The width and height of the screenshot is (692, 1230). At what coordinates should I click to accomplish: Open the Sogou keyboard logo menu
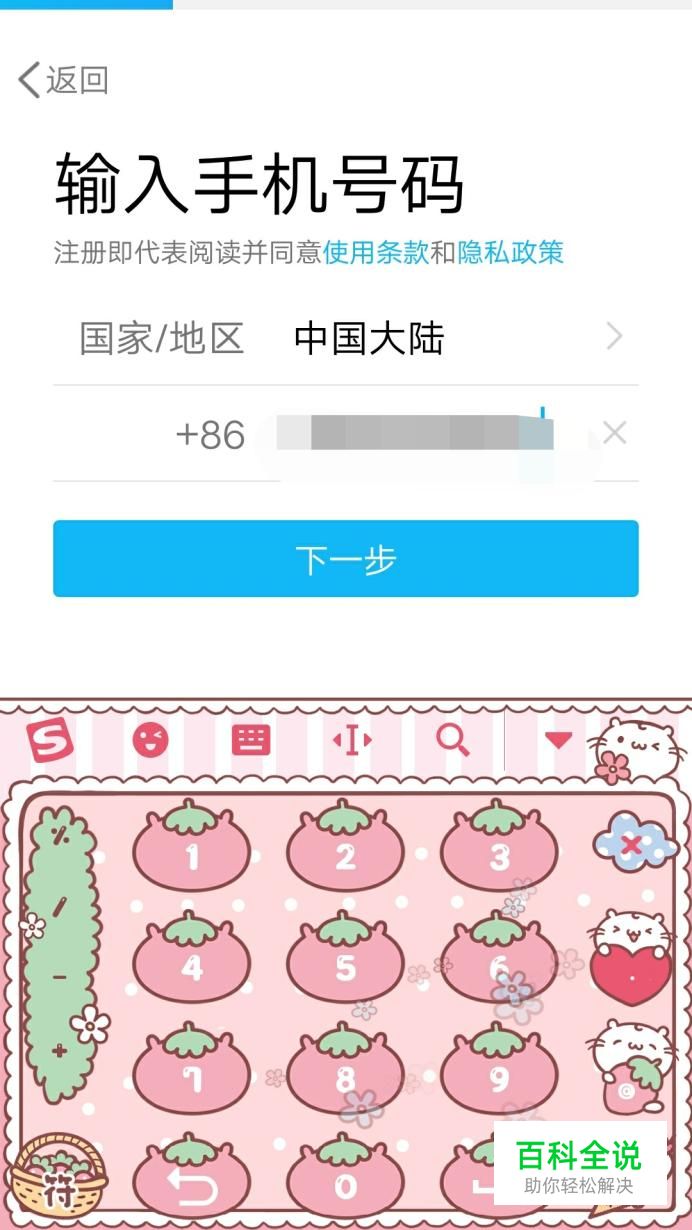(x=50, y=741)
